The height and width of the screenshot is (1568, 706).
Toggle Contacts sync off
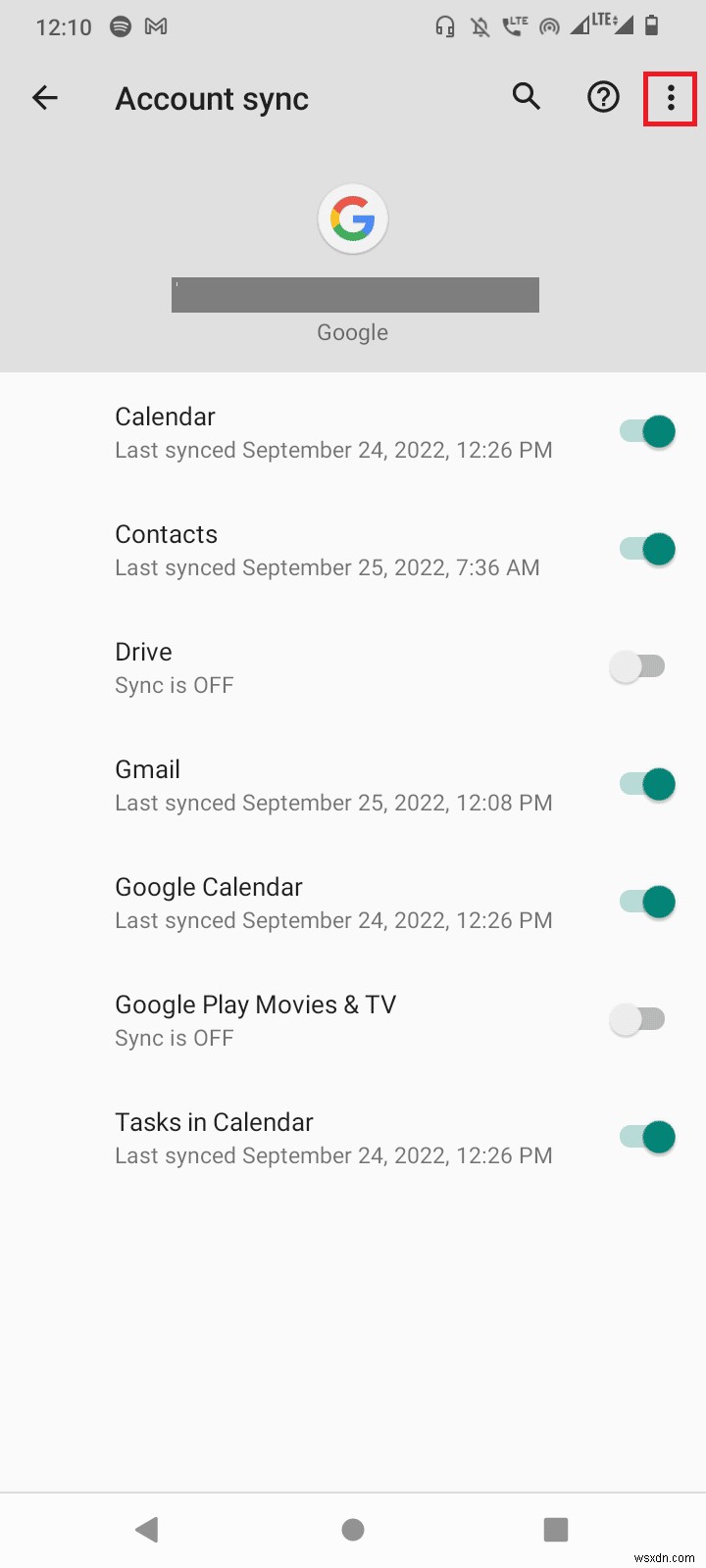tap(643, 549)
